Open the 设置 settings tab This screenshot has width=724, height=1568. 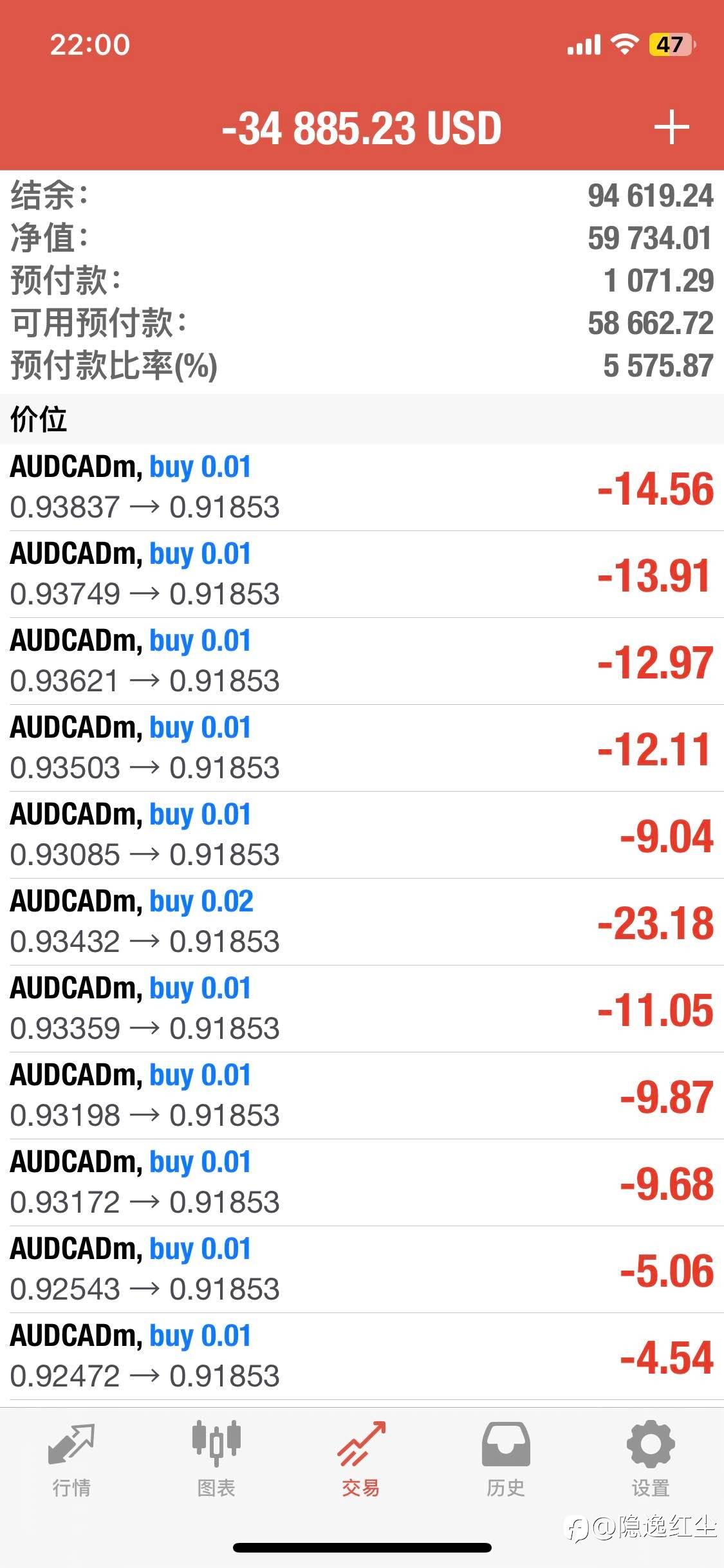[651, 1459]
